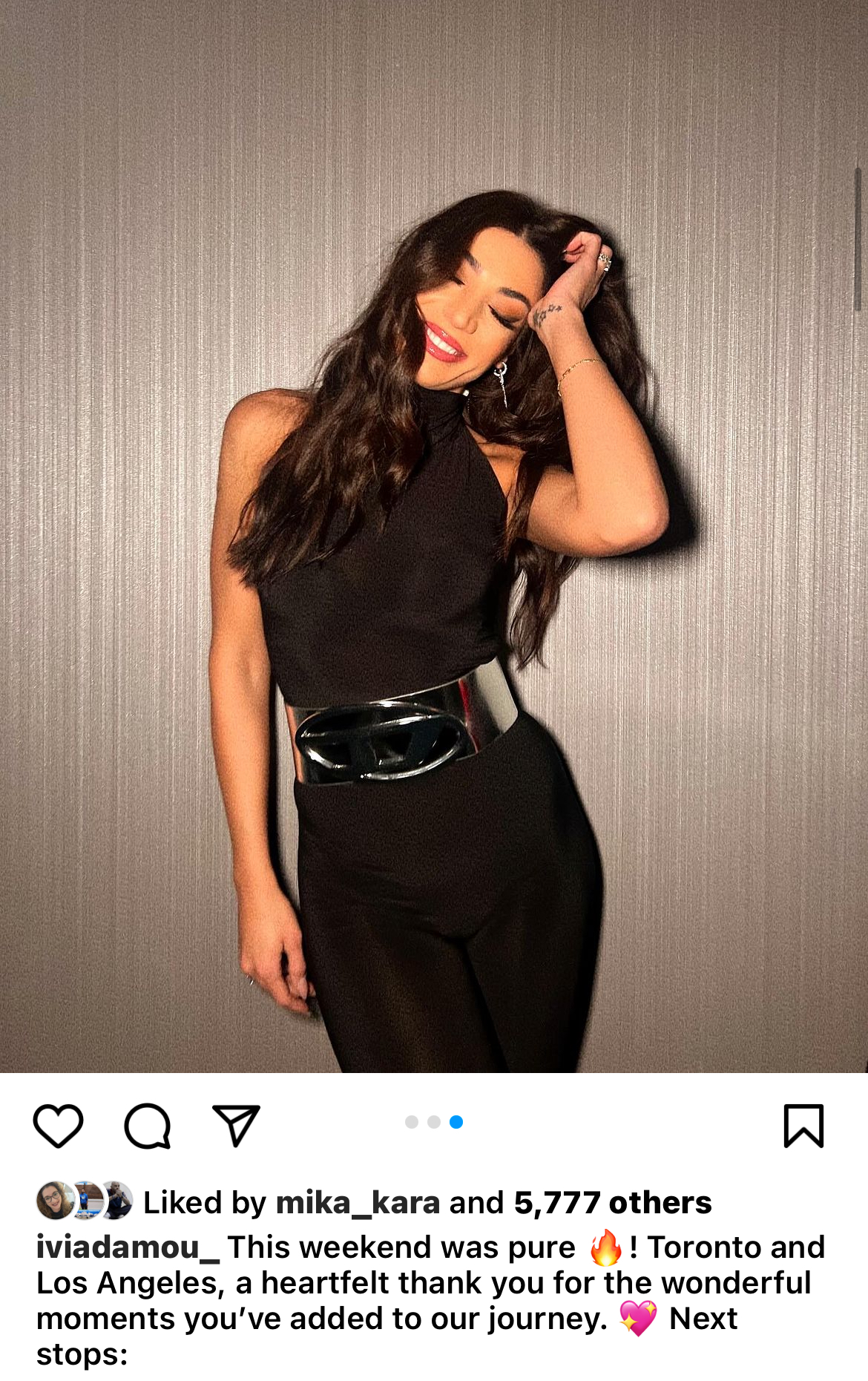View the list of 5,777 others who liked
This screenshot has height=1381, width=868.
pos(612,1203)
